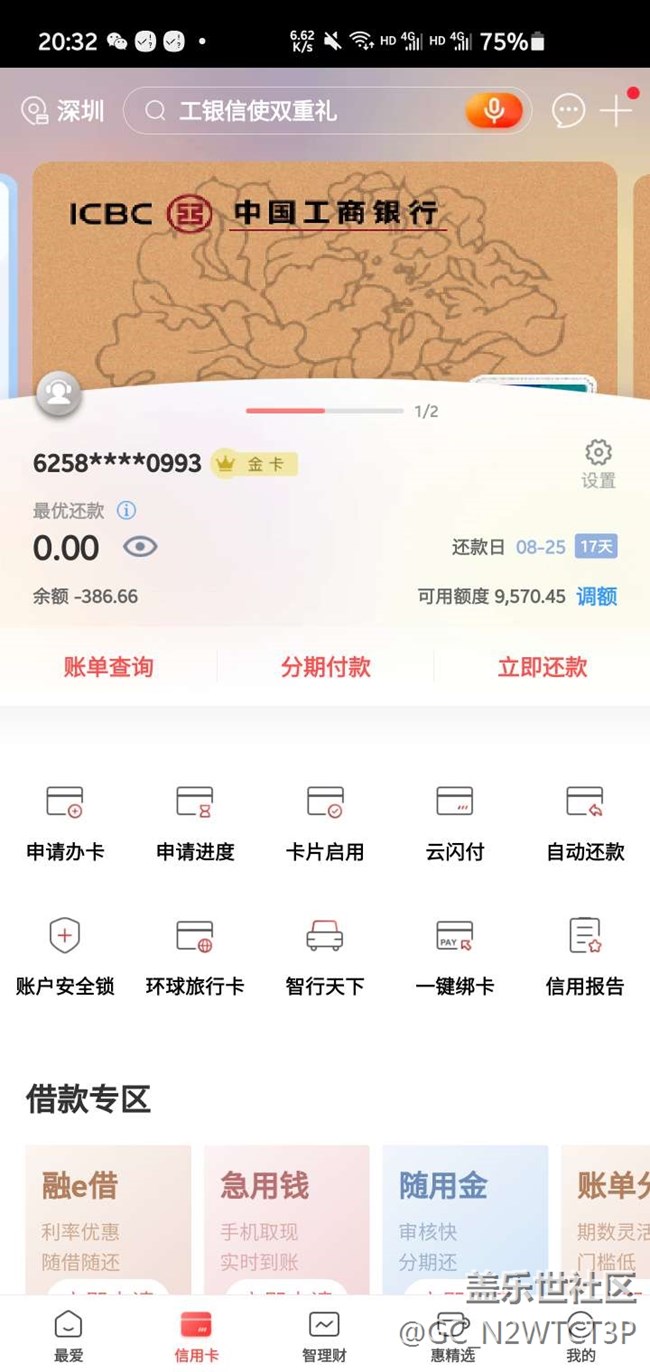Tap 立即还款 to repay now
Viewport: 650px width, 1372px height.
tap(542, 667)
